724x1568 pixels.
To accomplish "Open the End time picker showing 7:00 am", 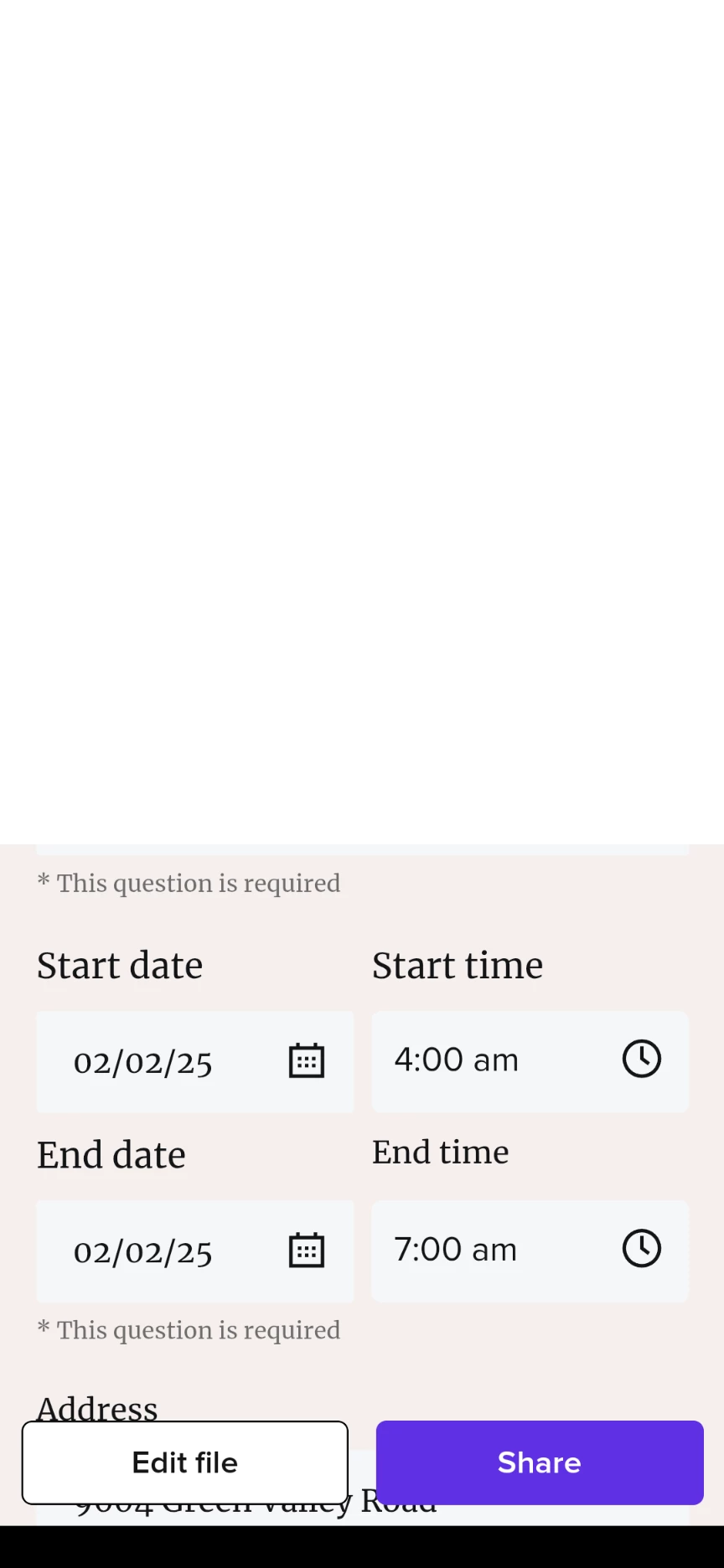I will [x=530, y=1250].
